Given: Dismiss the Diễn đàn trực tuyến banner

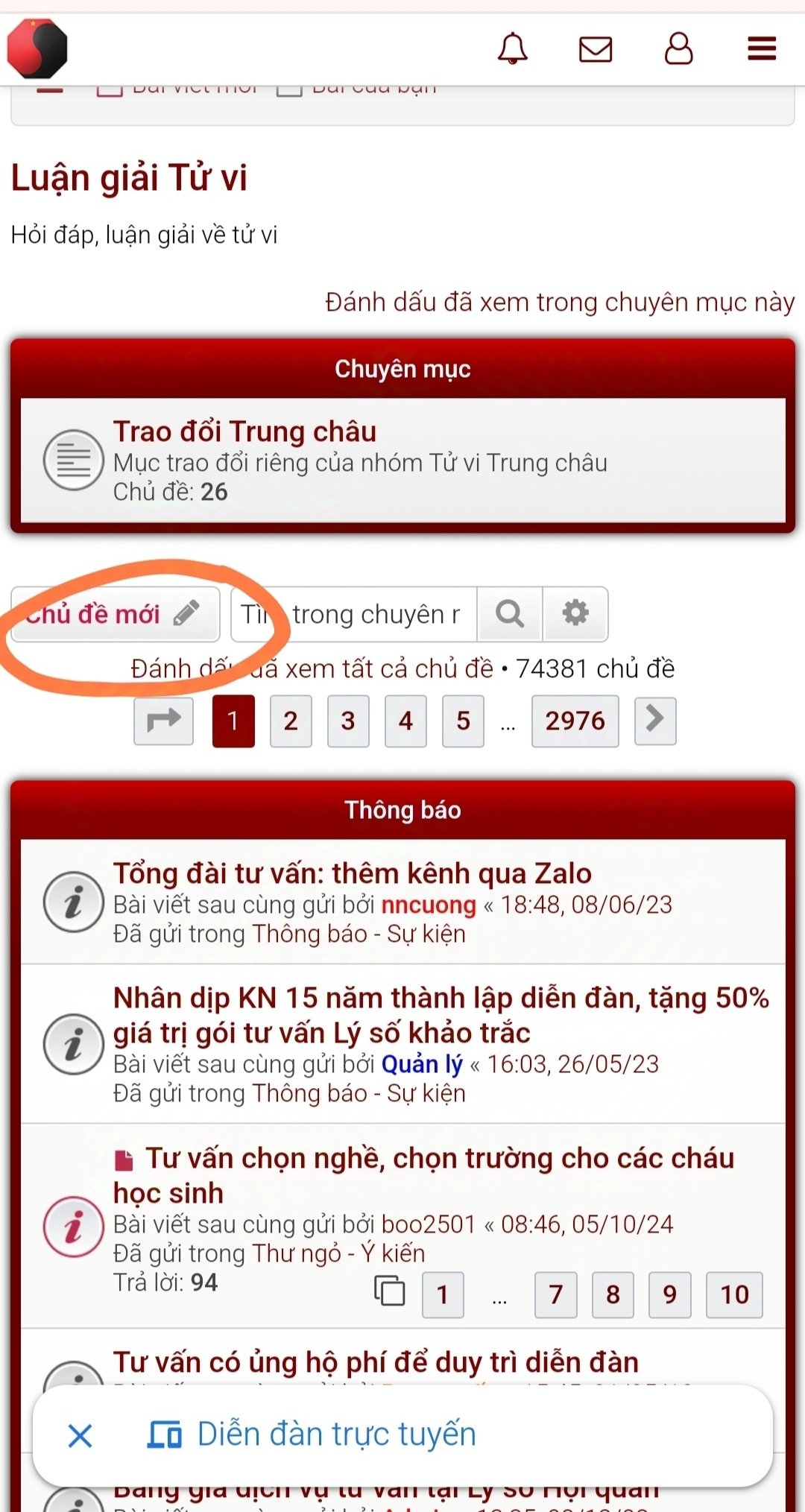Looking at the screenshot, I should (80, 1435).
